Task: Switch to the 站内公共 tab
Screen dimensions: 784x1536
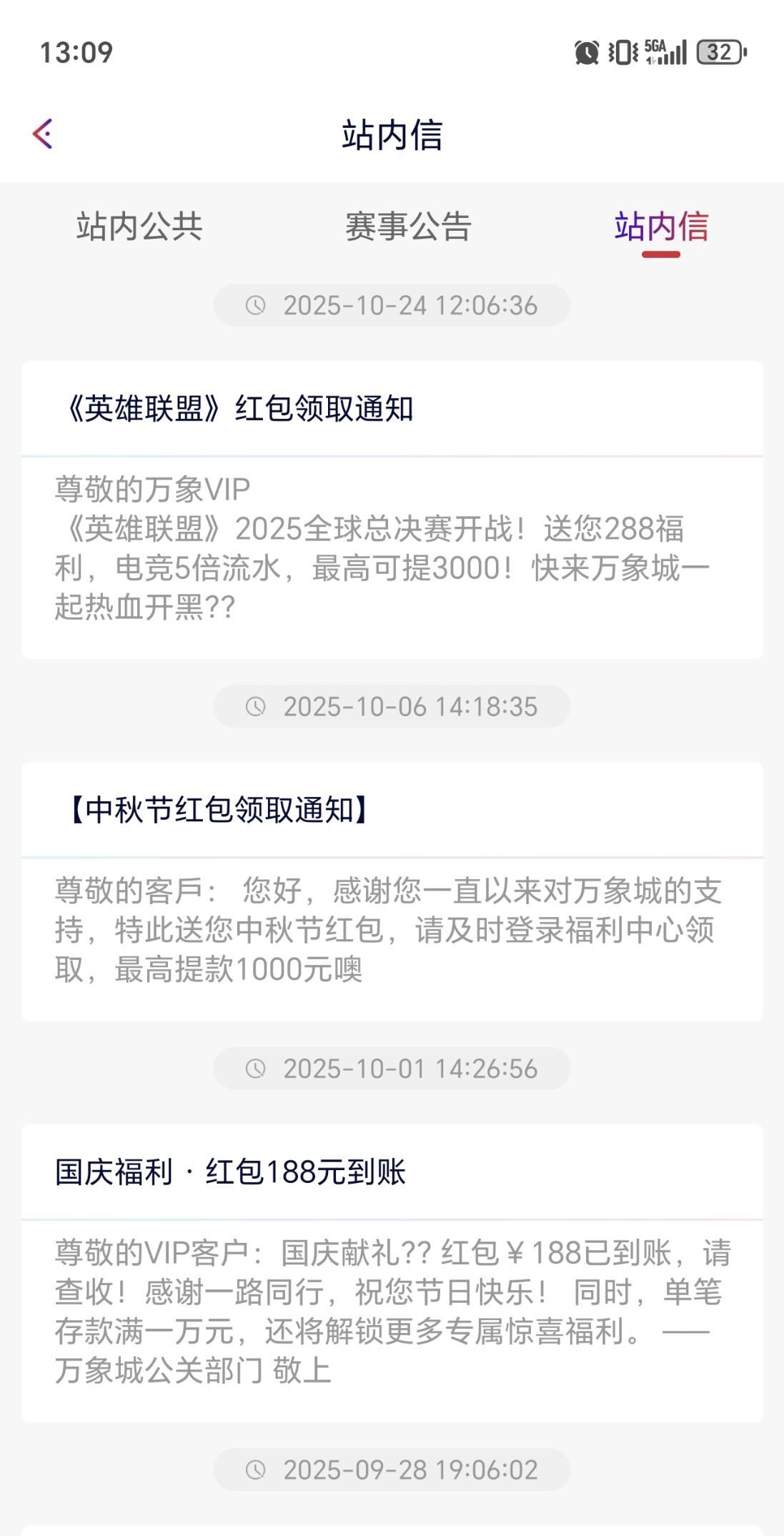Action: click(139, 227)
